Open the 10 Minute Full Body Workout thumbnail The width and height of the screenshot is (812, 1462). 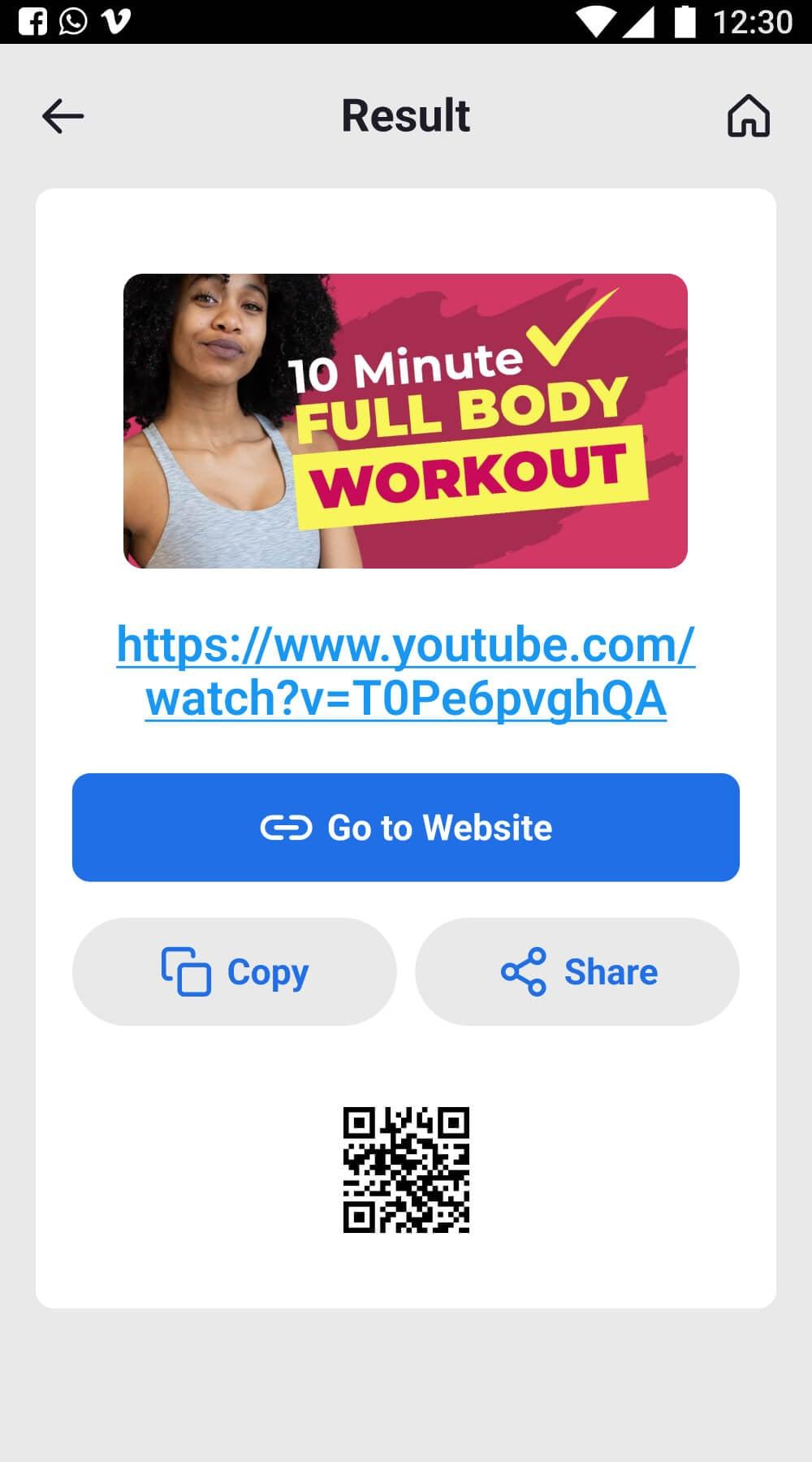[405, 421]
